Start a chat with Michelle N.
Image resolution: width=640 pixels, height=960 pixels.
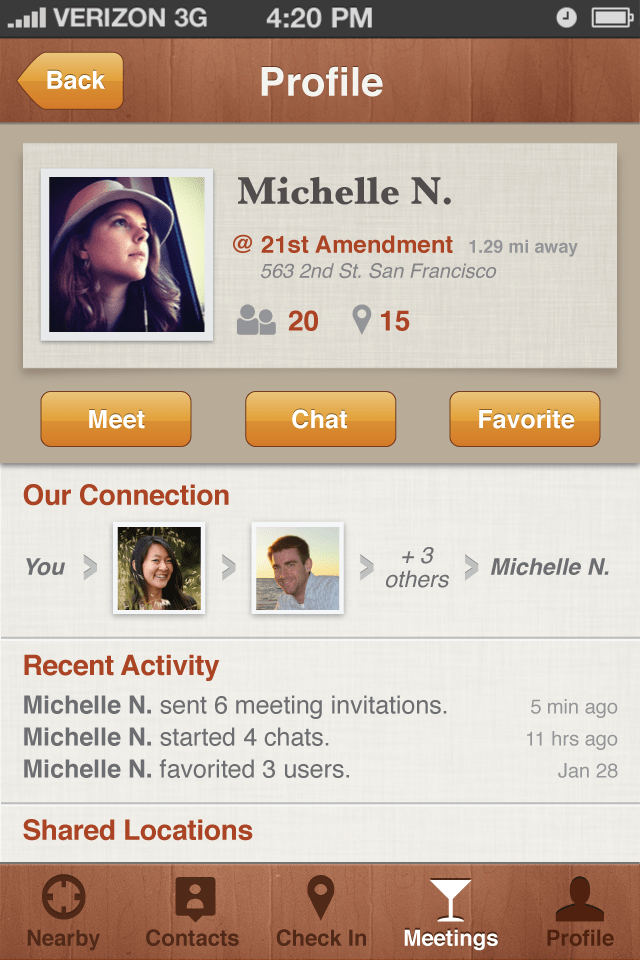click(x=320, y=419)
